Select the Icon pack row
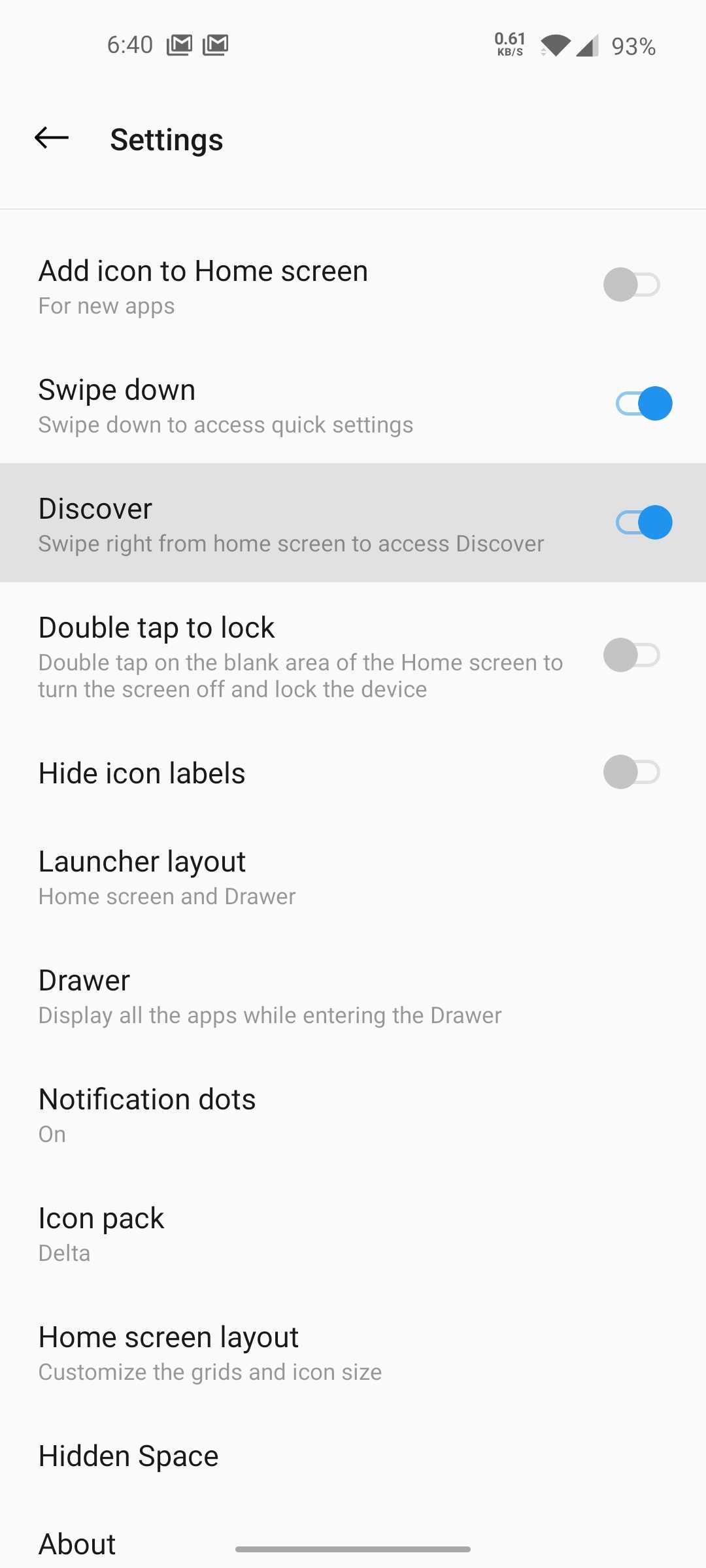This screenshot has width=706, height=1568. (353, 1234)
